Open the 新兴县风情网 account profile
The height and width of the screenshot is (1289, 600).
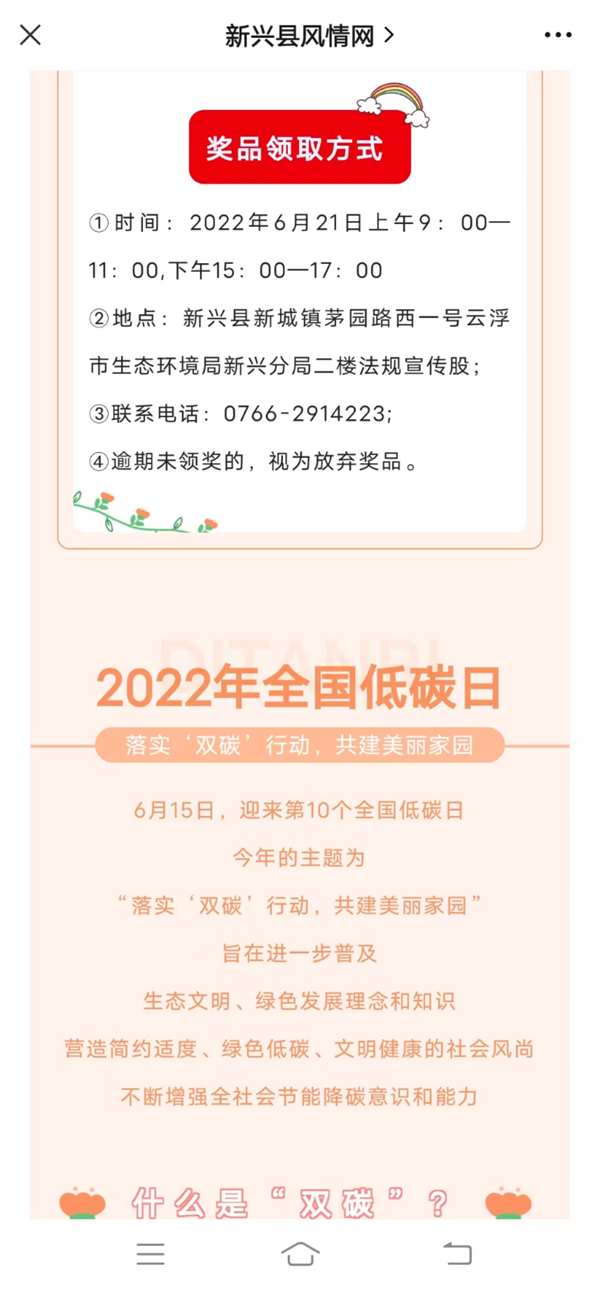(309, 36)
